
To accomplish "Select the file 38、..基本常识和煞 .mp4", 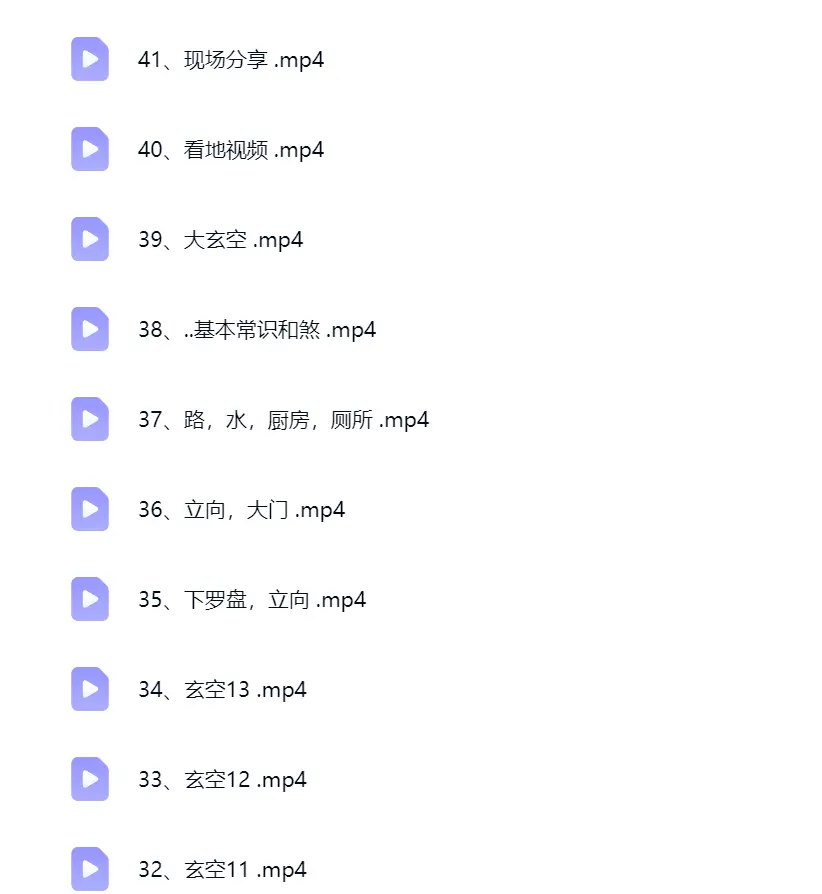I will [257, 330].
